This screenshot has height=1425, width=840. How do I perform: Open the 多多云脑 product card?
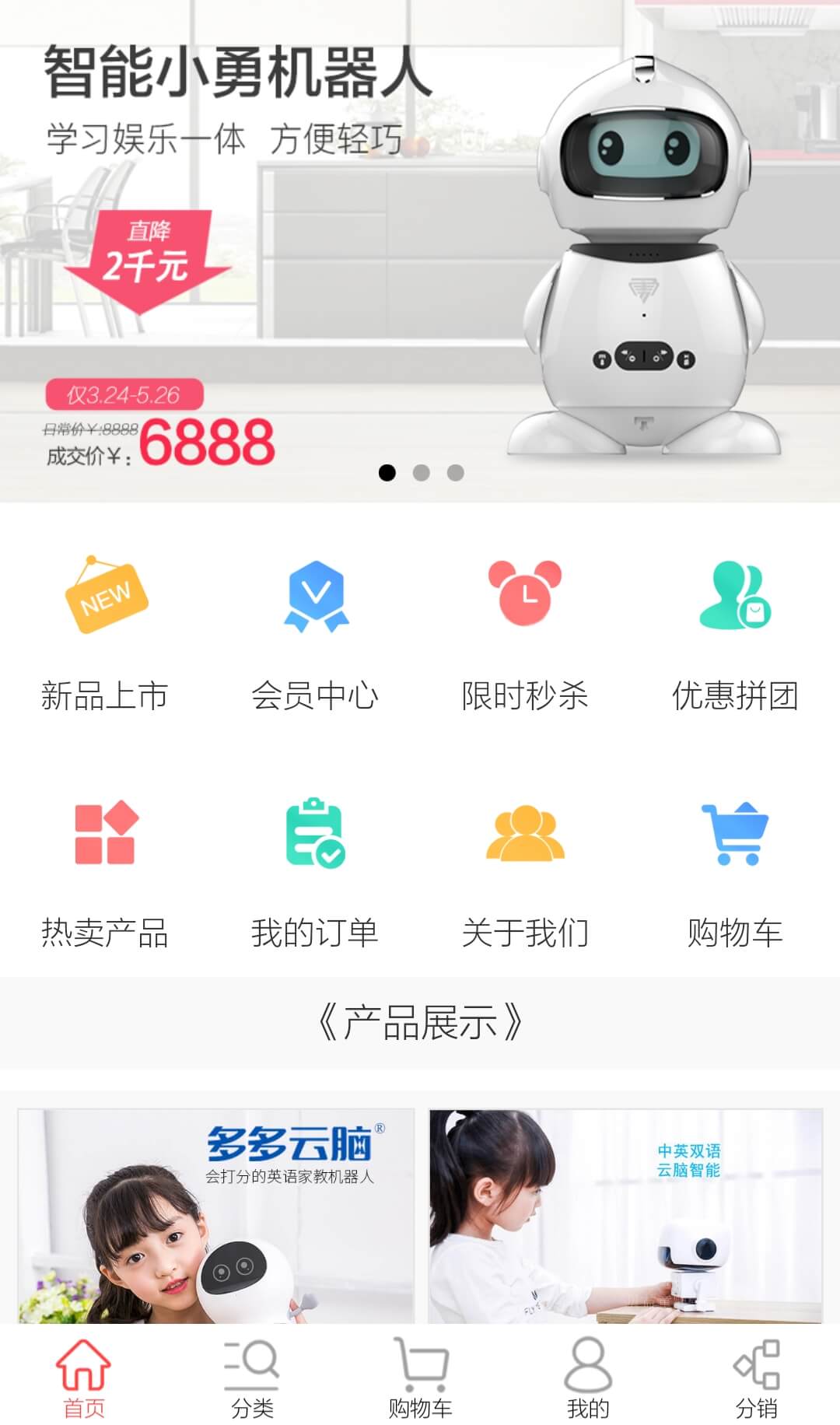[x=215, y=1216]
